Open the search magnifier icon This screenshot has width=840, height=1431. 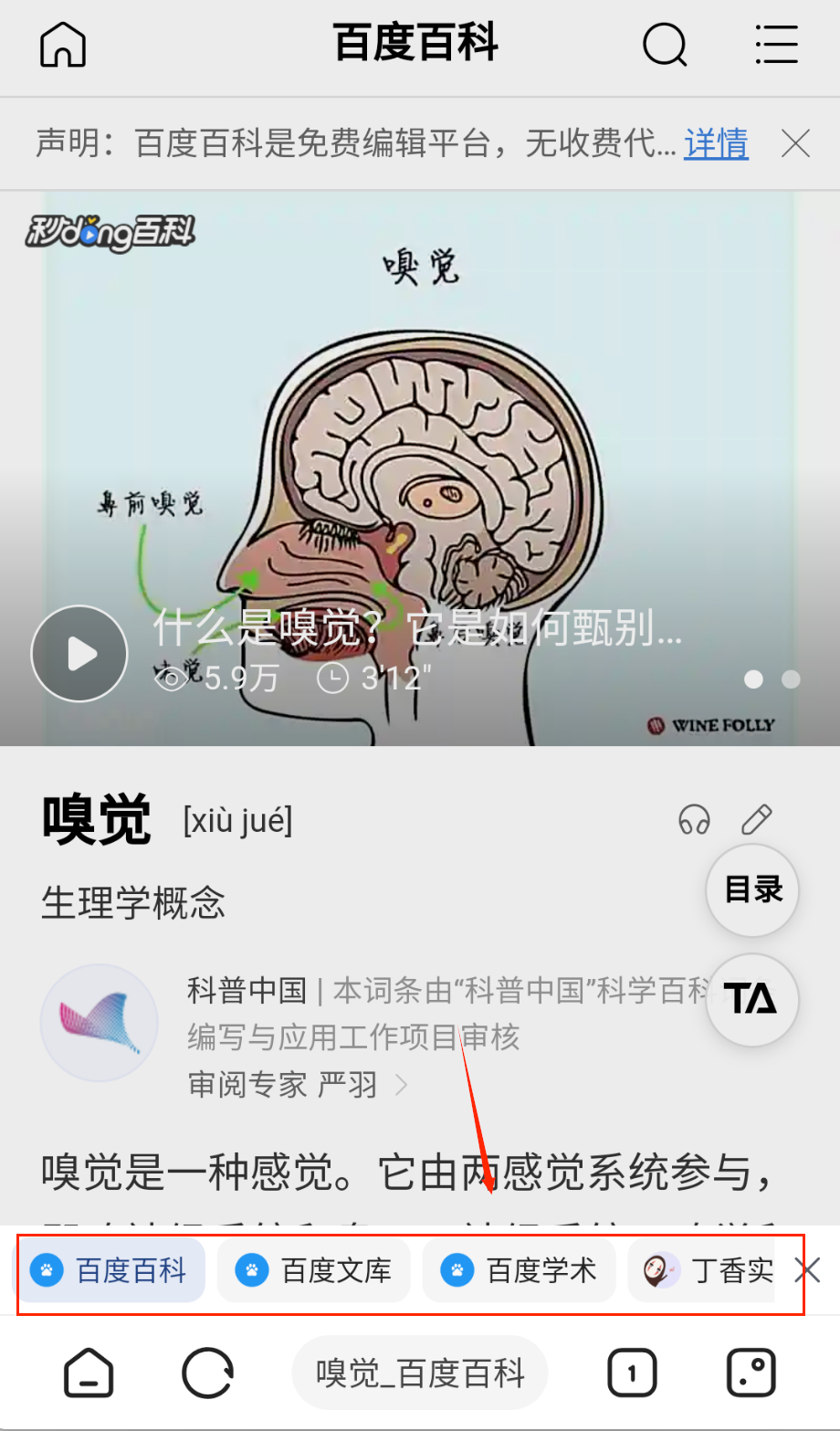click(665, 44)
